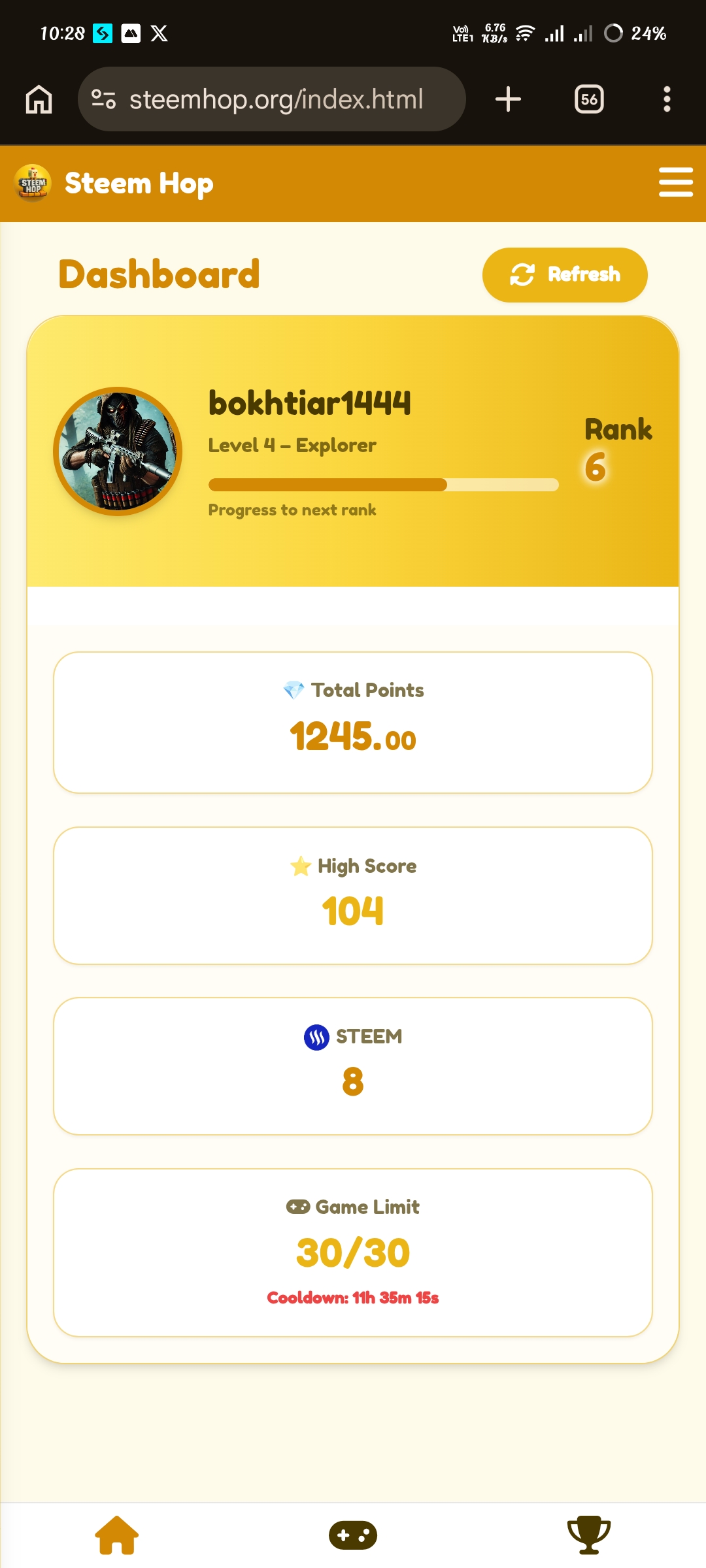Viewport: 706px width, 1568px height.
Task: Refresh the dashboard
Action: (565, 274)
